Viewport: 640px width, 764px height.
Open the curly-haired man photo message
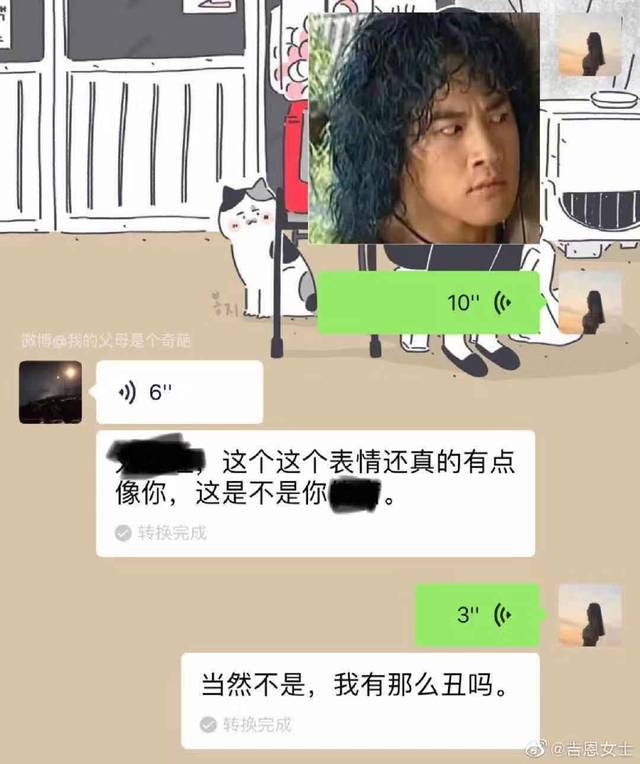tap(424, 129)
